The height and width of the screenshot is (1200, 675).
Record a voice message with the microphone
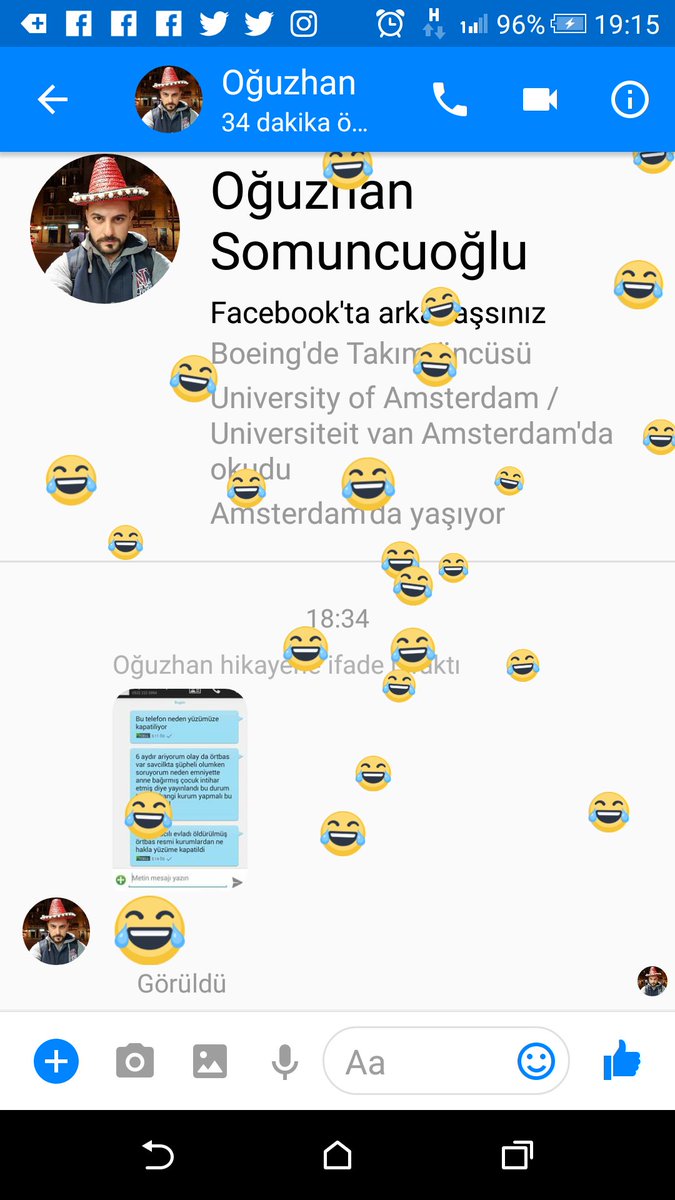(x=285, y=1061)
